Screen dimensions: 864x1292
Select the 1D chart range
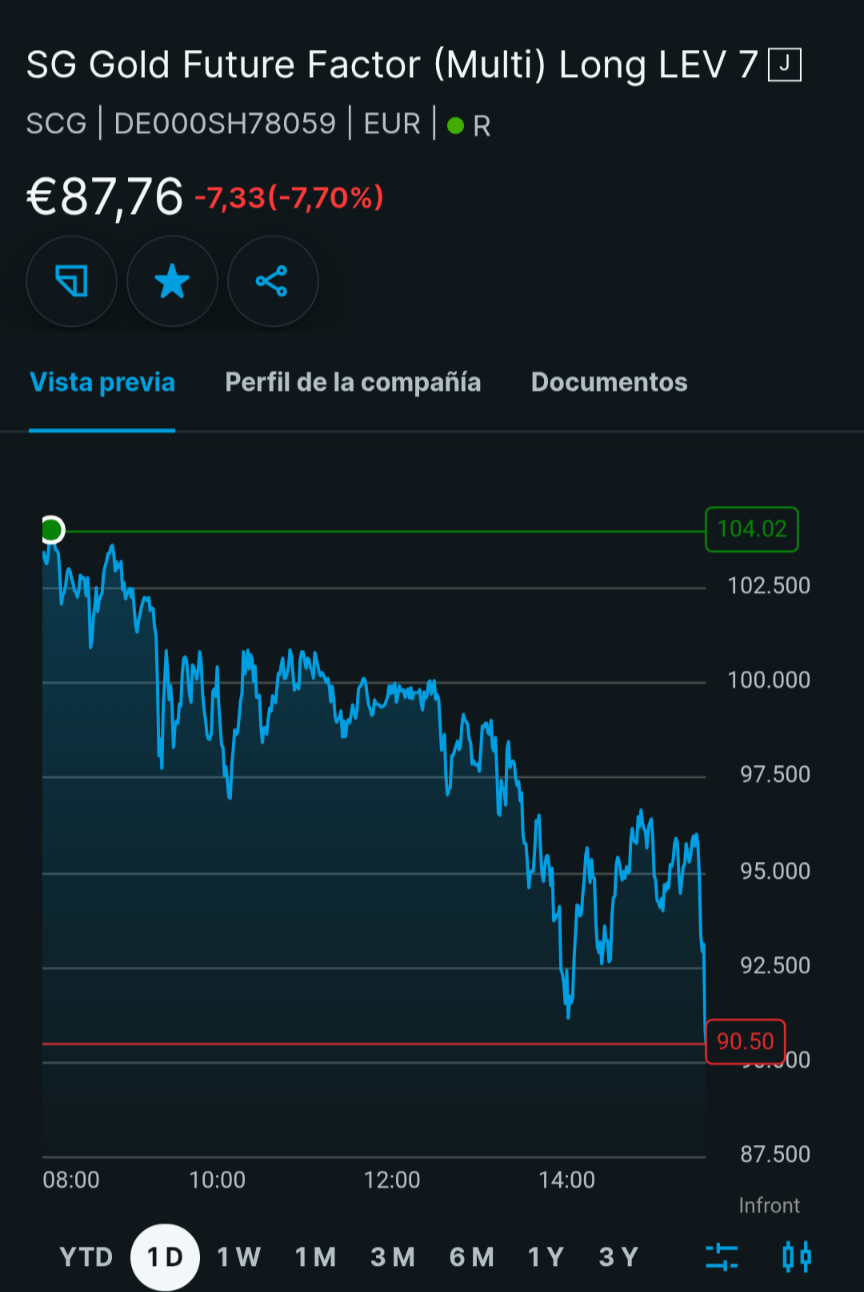165,1257
